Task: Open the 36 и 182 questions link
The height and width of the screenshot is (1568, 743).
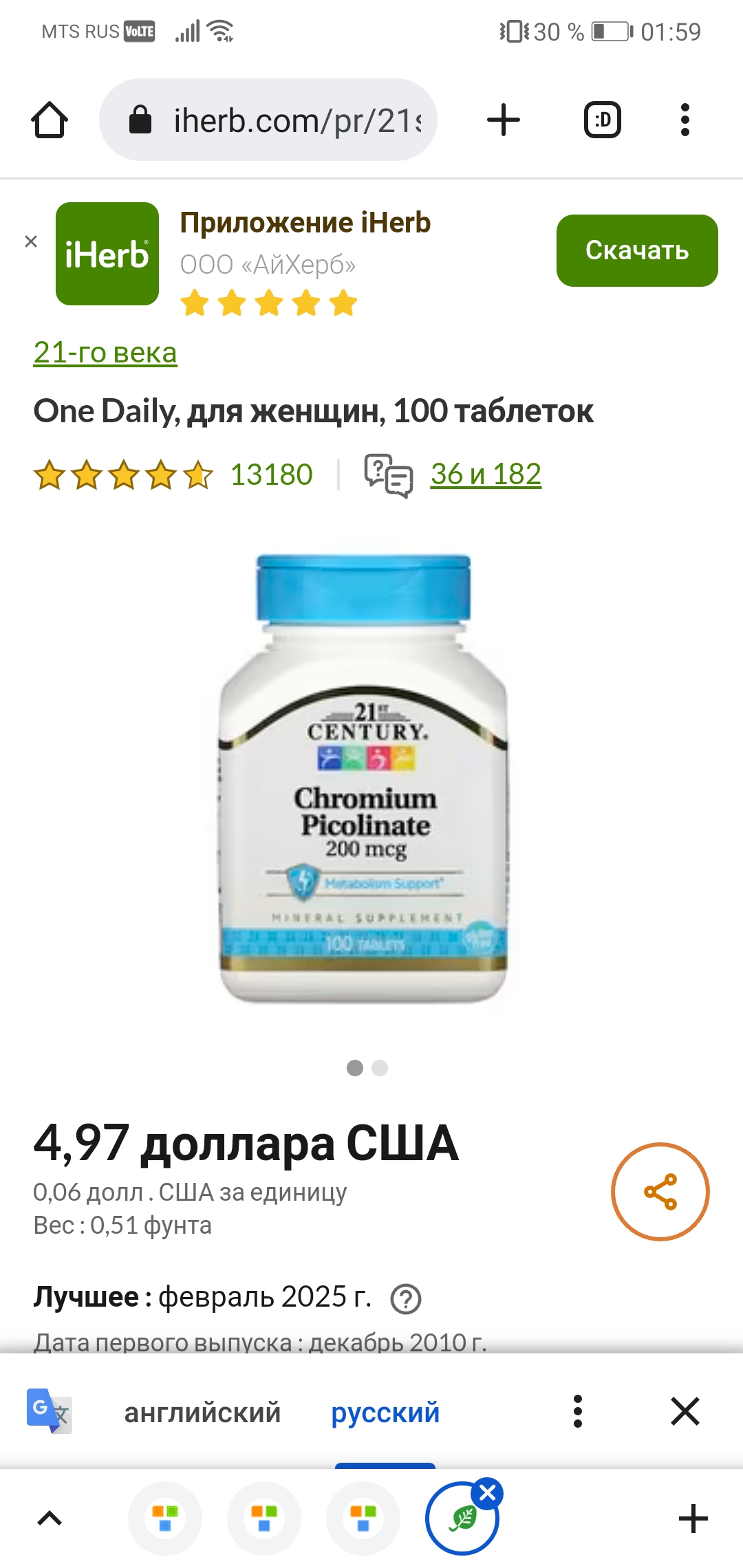Action: pyautogui.click(x=486, y=474)
